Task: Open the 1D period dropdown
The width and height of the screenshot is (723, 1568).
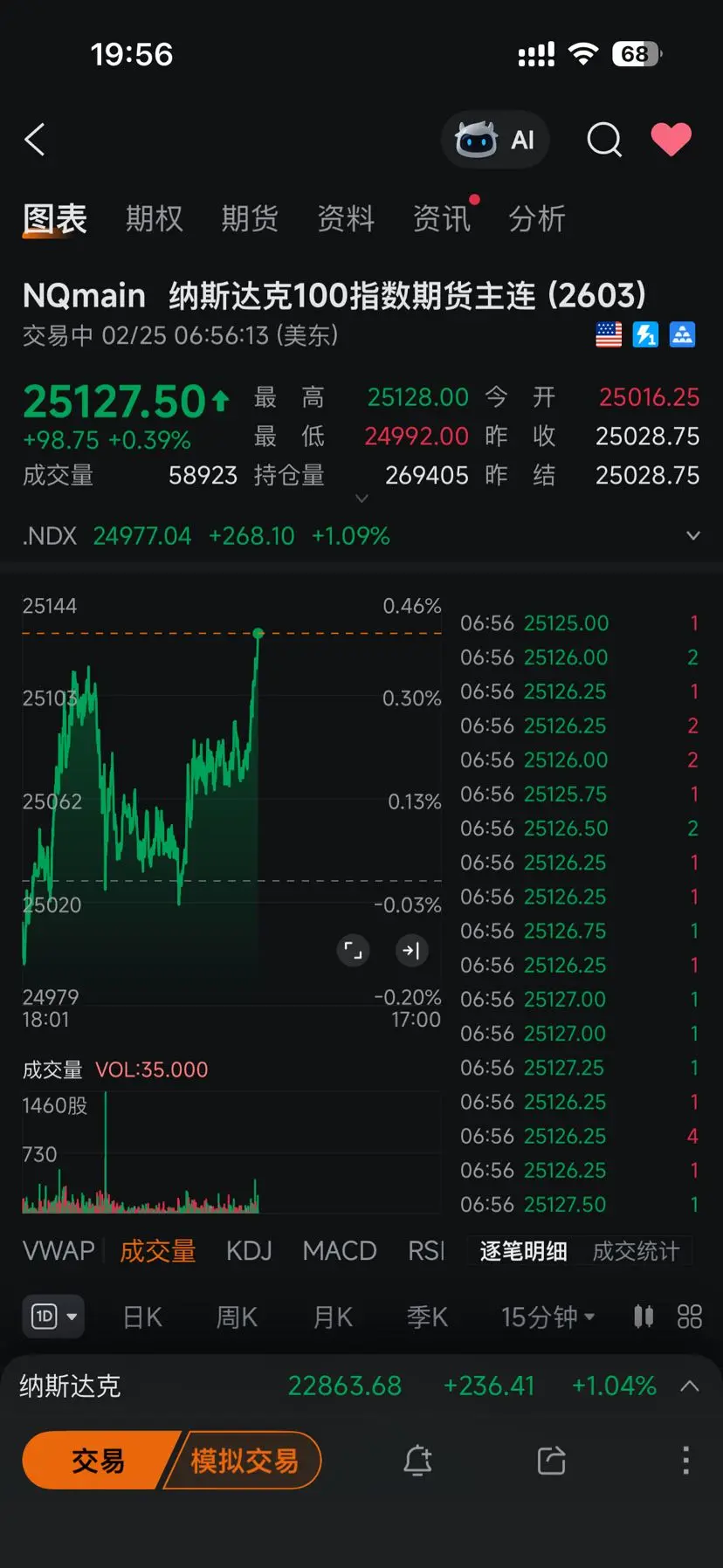Action: pos(53,1317)
